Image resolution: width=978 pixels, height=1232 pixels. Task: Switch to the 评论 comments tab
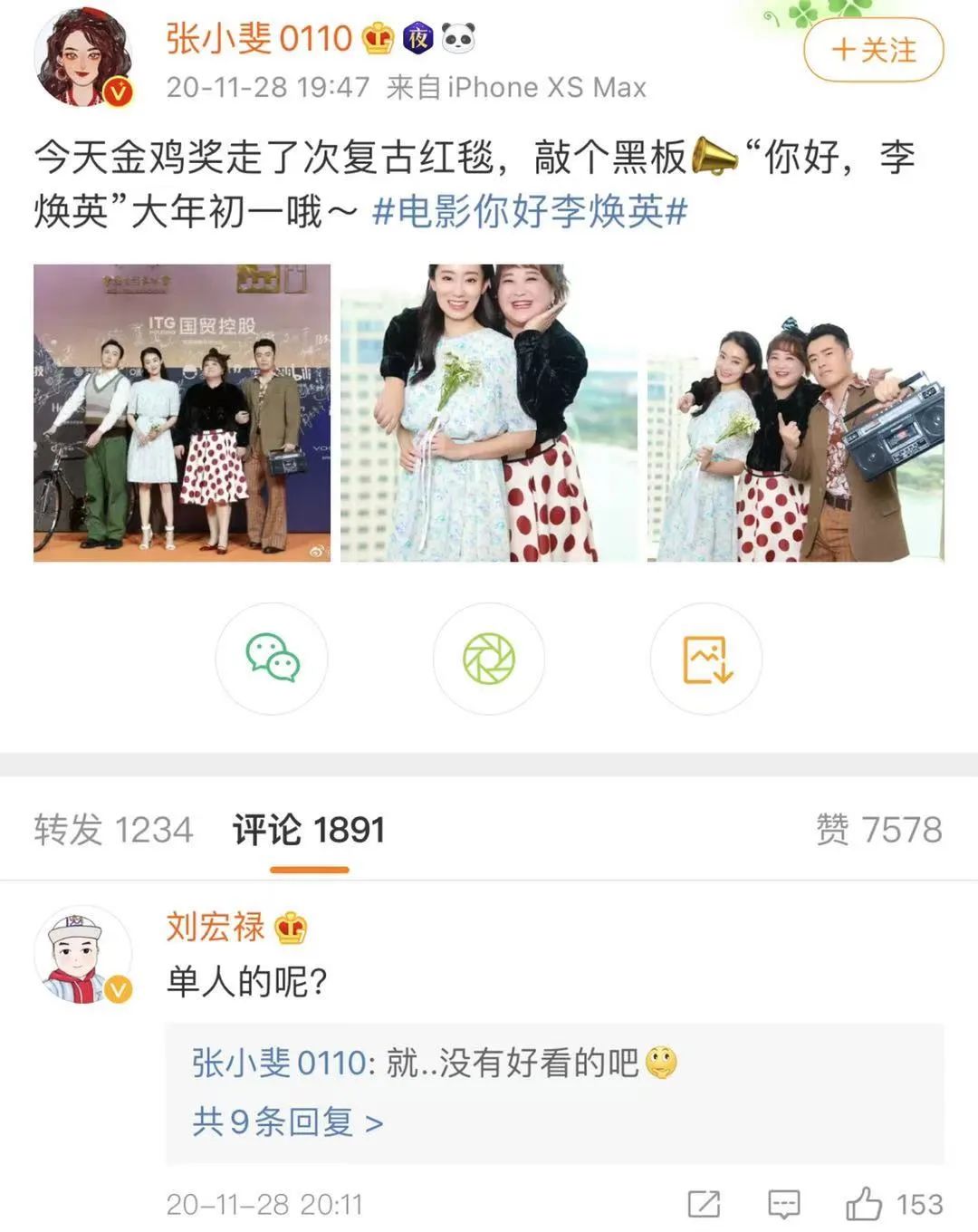pyautogui.click(x=309, y=828)
